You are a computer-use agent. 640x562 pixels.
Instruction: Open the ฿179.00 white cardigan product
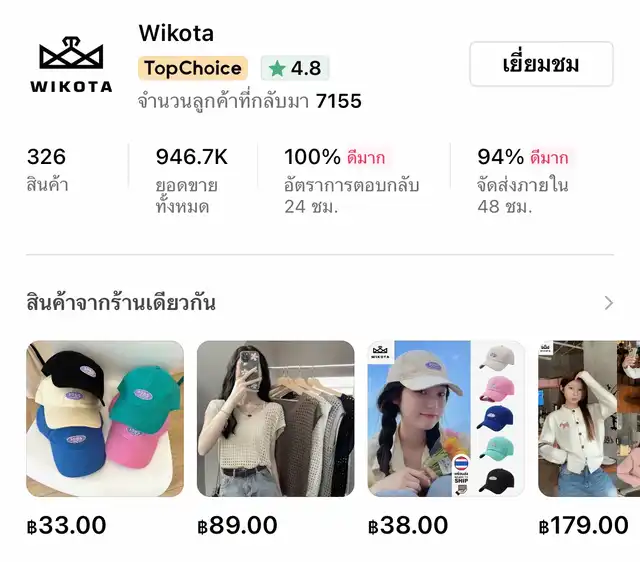tap(589, 419)
